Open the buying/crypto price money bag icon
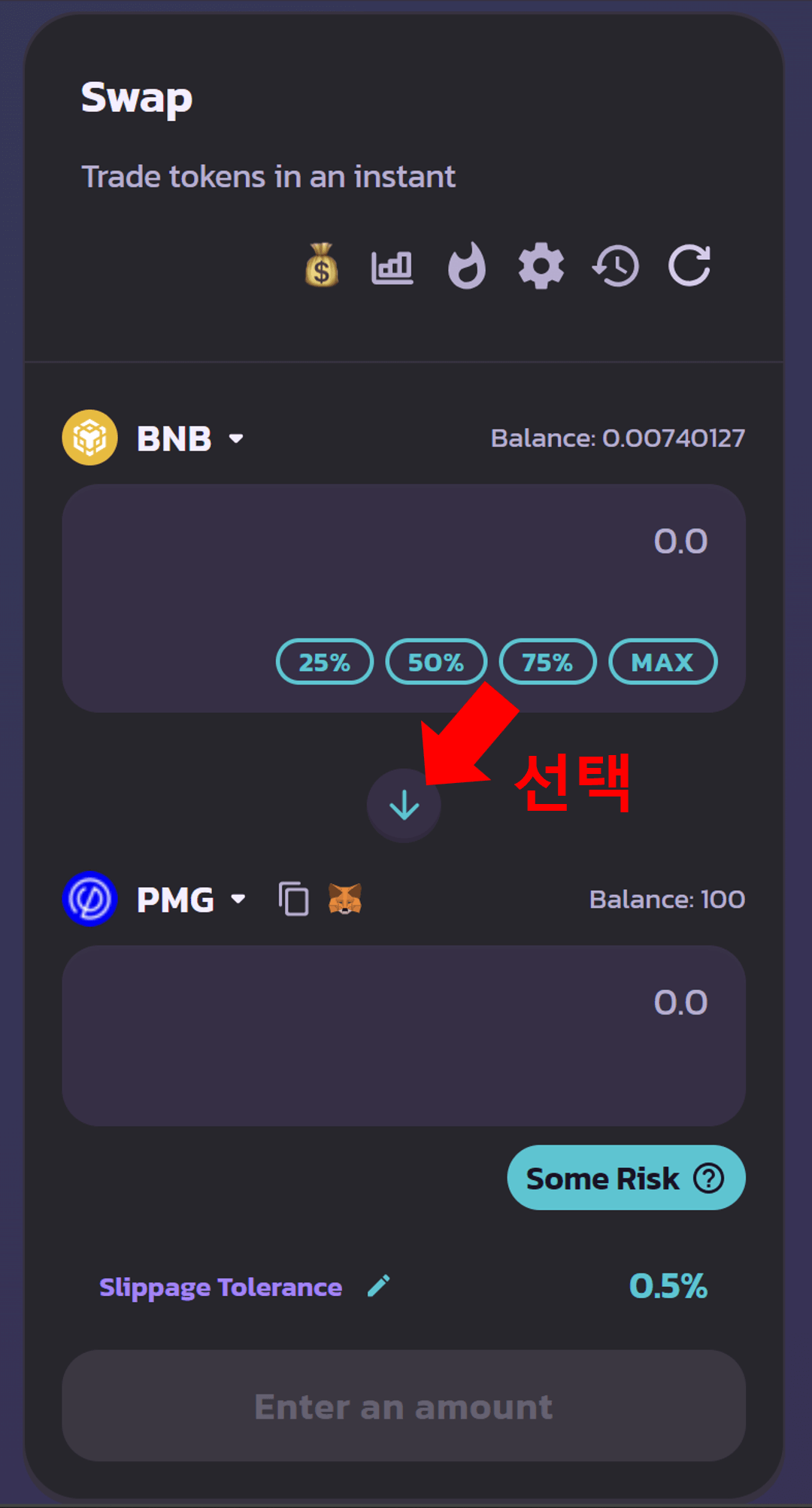 click(320, 265)
